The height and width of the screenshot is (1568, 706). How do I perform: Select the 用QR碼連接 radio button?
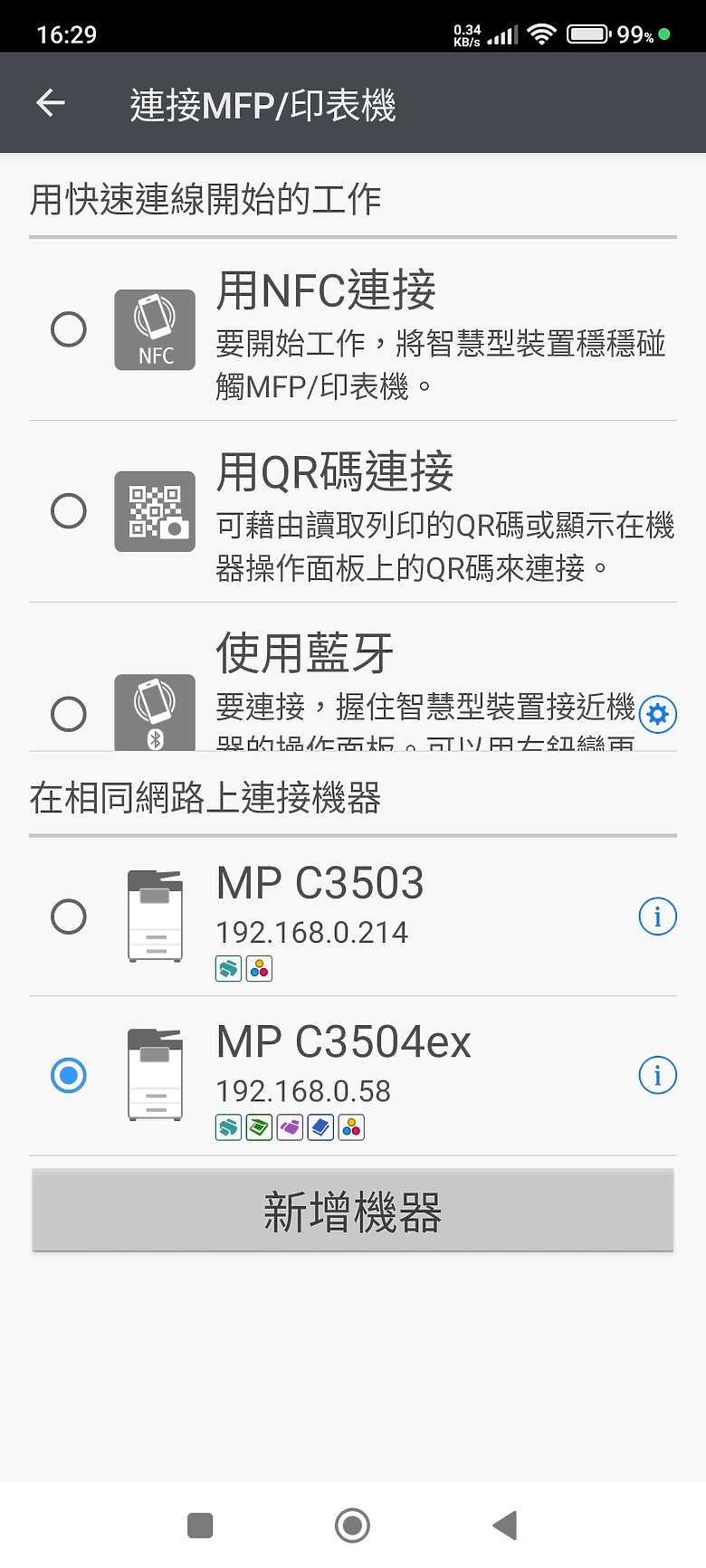pyautogui.click(x=69, y=511)
